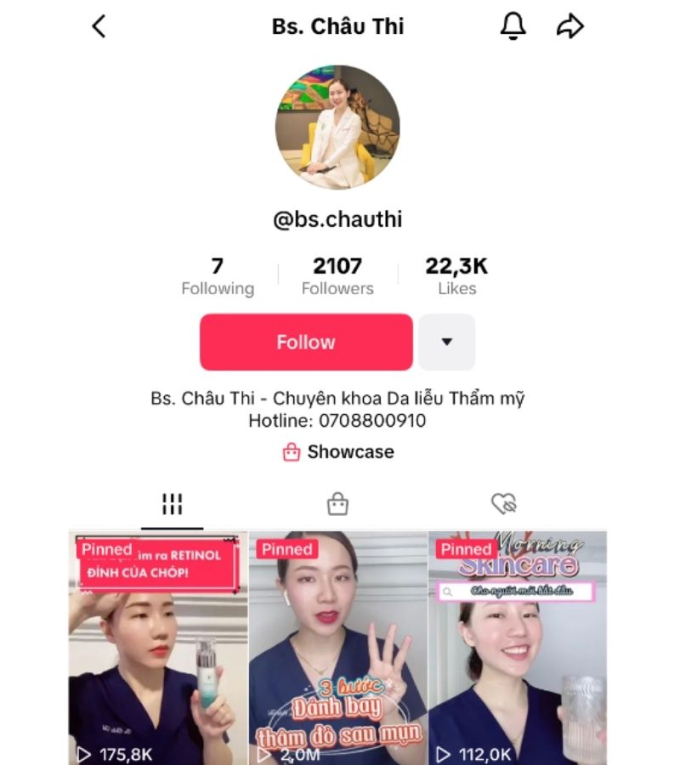
Task: Switch to the shopping bag tab
Action: (338, 504)
